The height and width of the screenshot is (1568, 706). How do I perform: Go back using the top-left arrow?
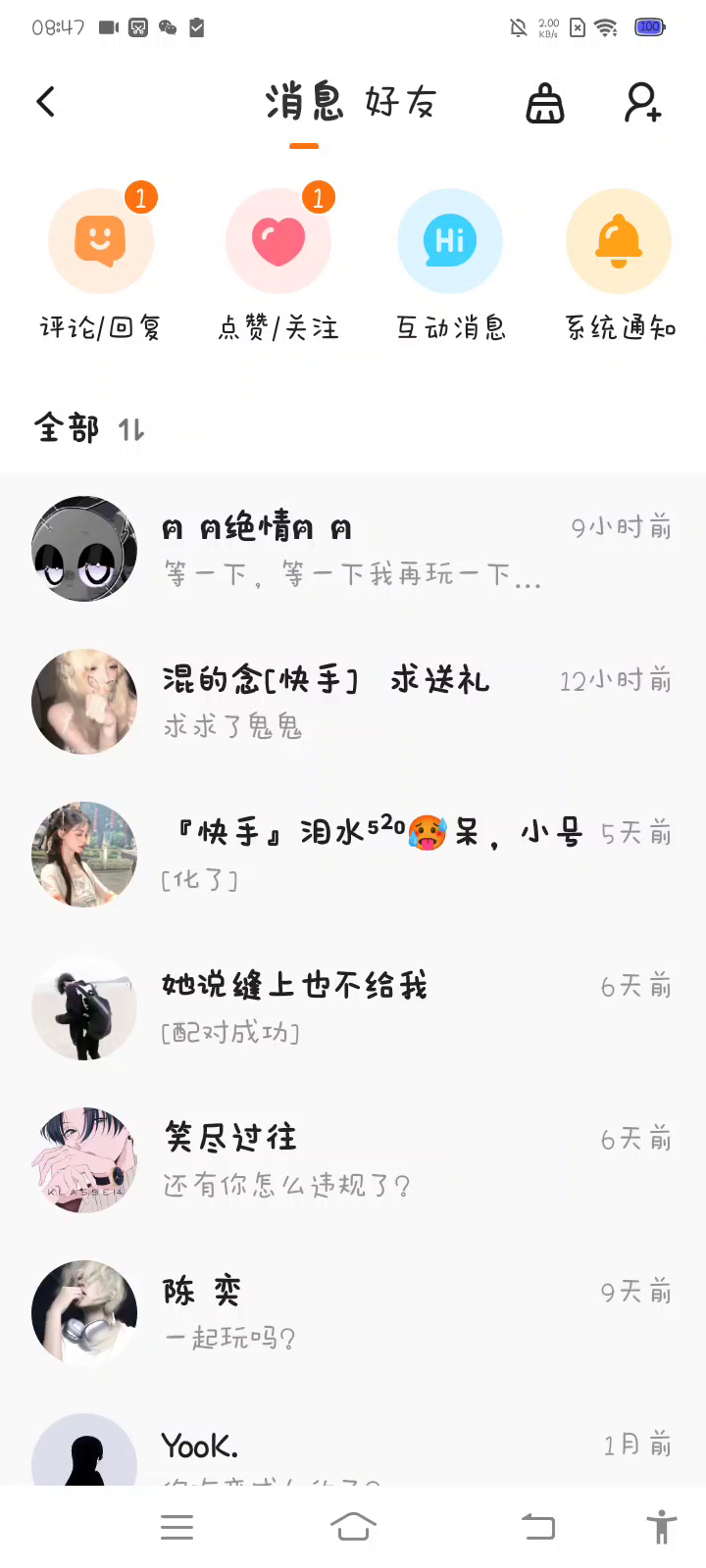45,102
